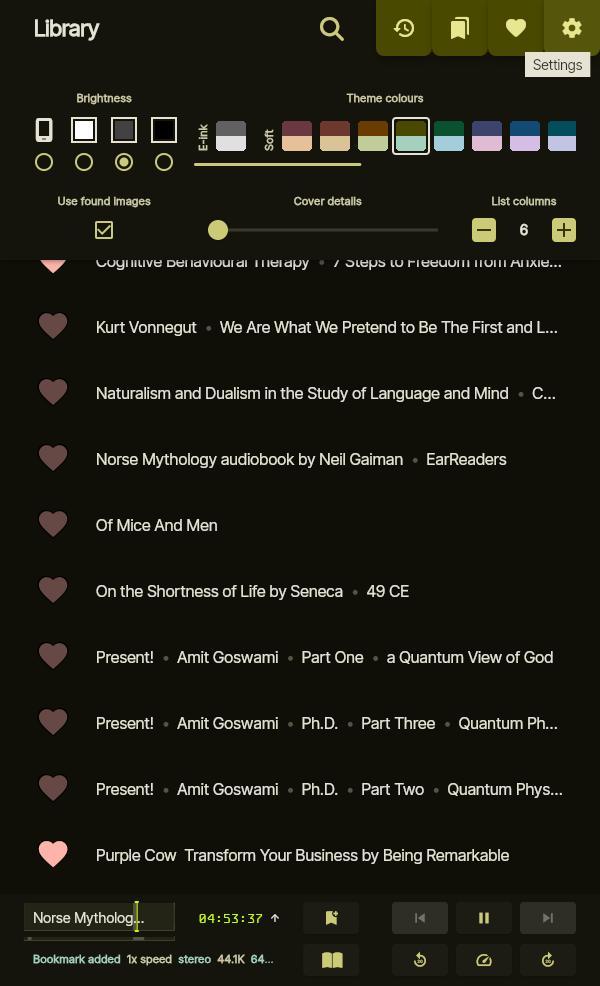Add a bookmark at the current position
The image size is (600, 986).
[332, 918]
